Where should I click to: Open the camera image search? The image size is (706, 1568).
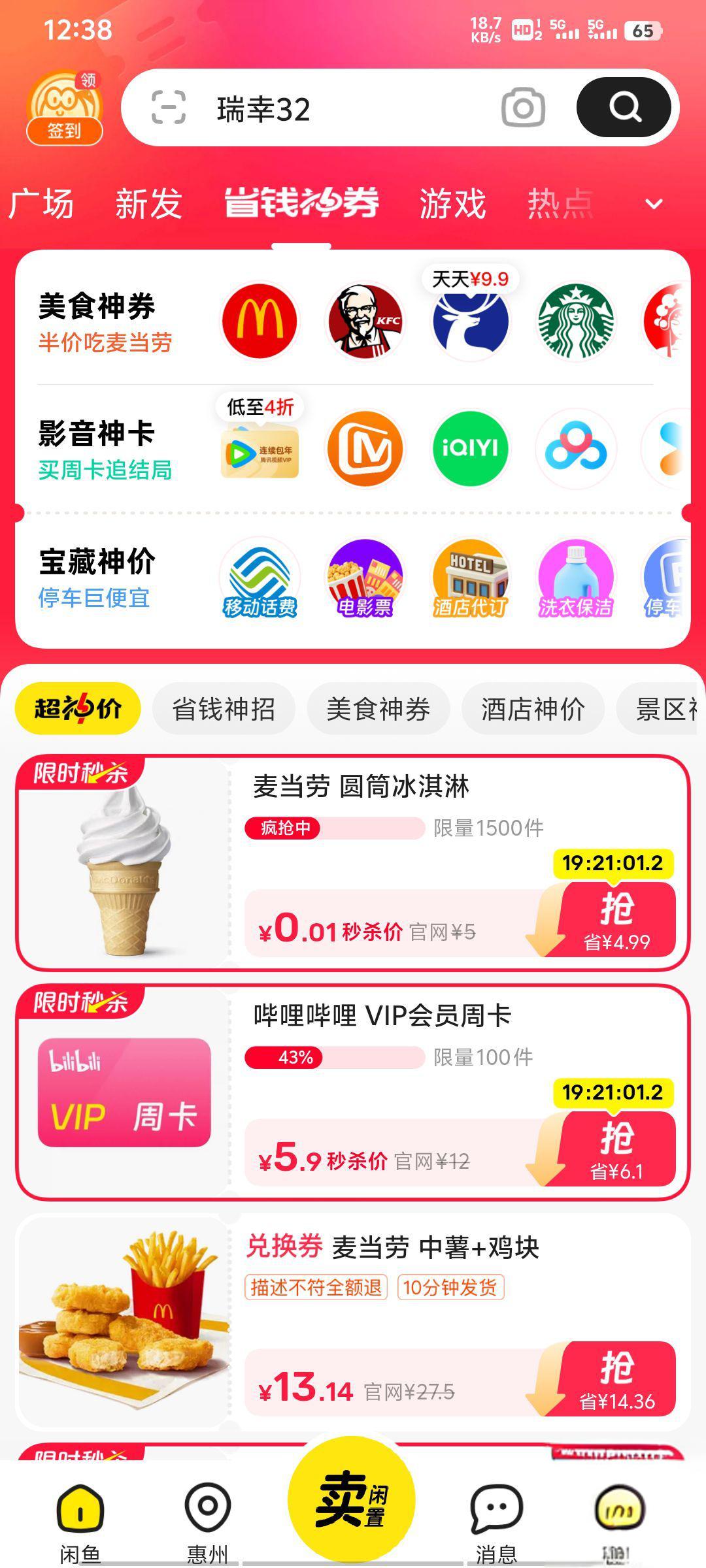point(523,108)
